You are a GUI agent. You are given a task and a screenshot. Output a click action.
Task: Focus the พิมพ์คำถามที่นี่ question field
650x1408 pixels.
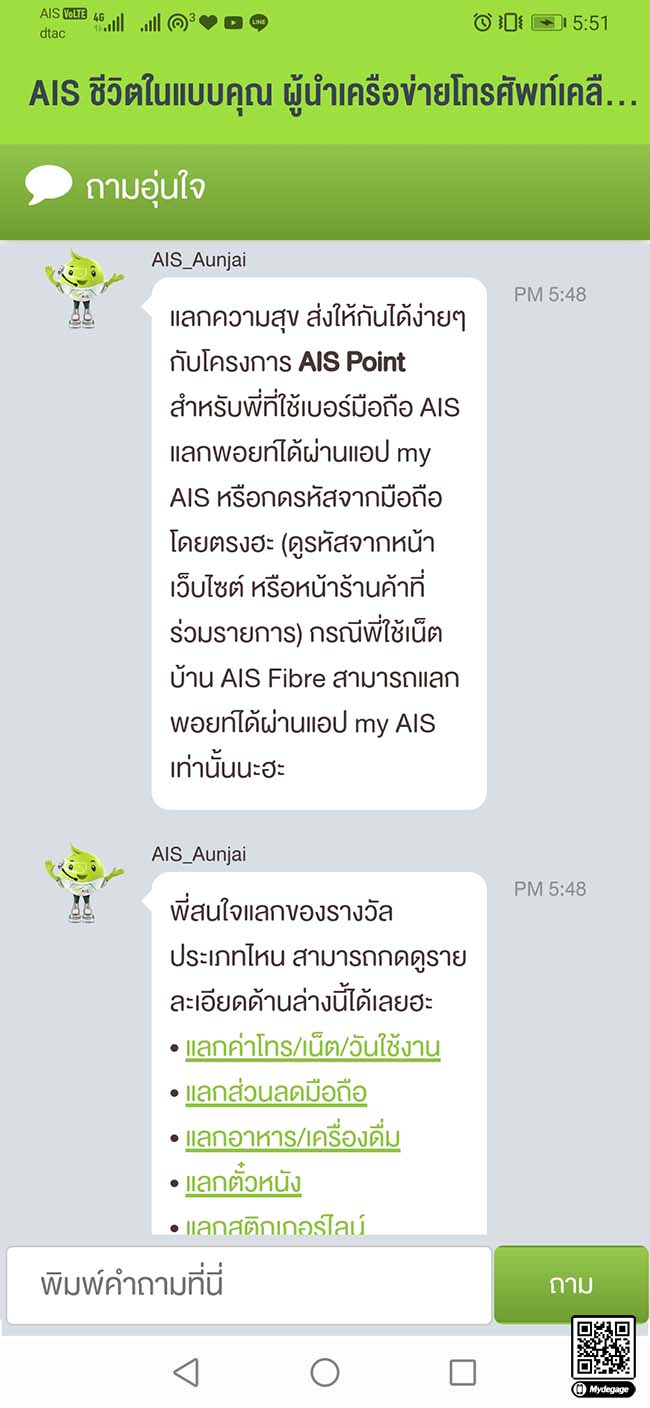coord(248,1284)
